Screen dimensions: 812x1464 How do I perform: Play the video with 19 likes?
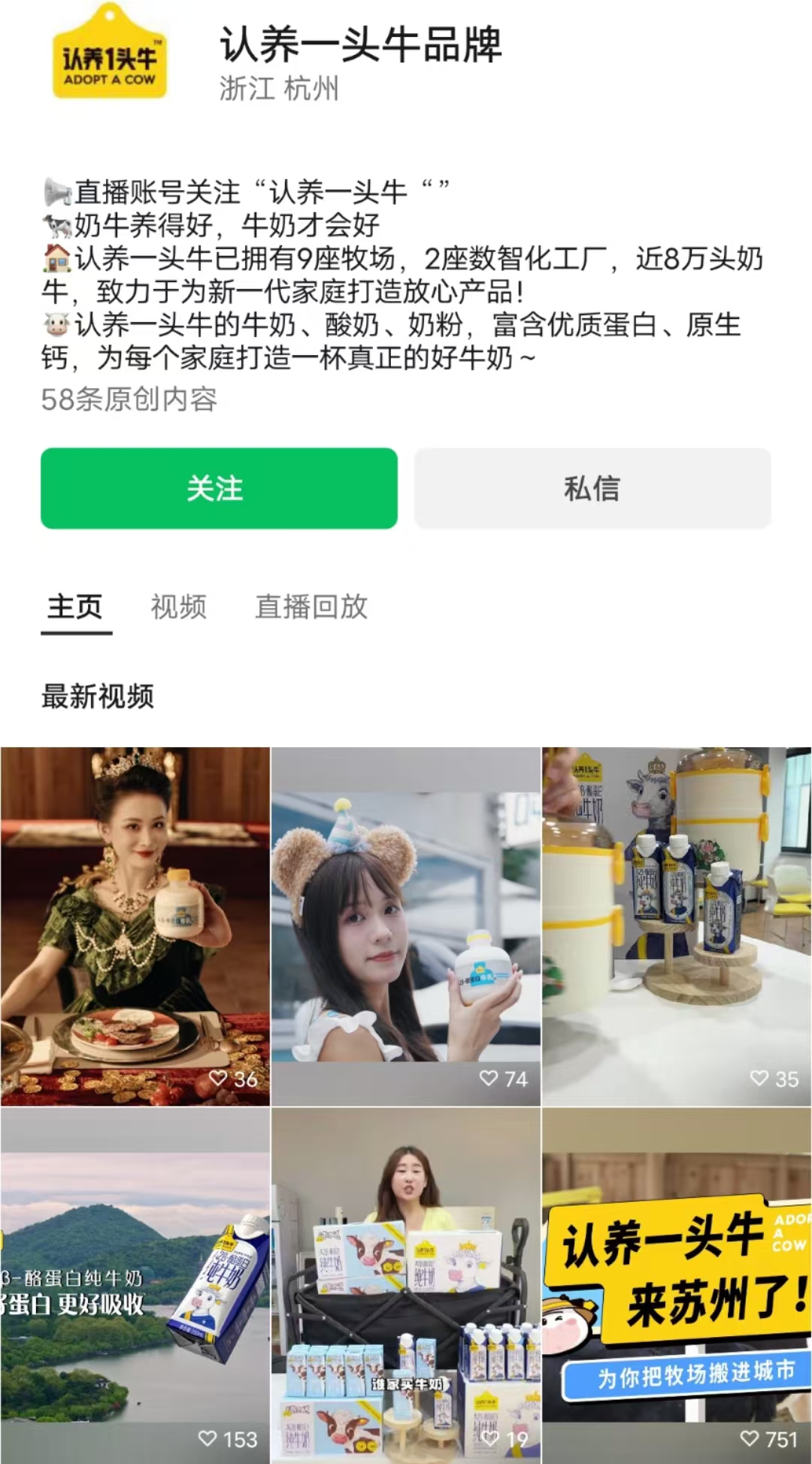[x=406, y=1285]
